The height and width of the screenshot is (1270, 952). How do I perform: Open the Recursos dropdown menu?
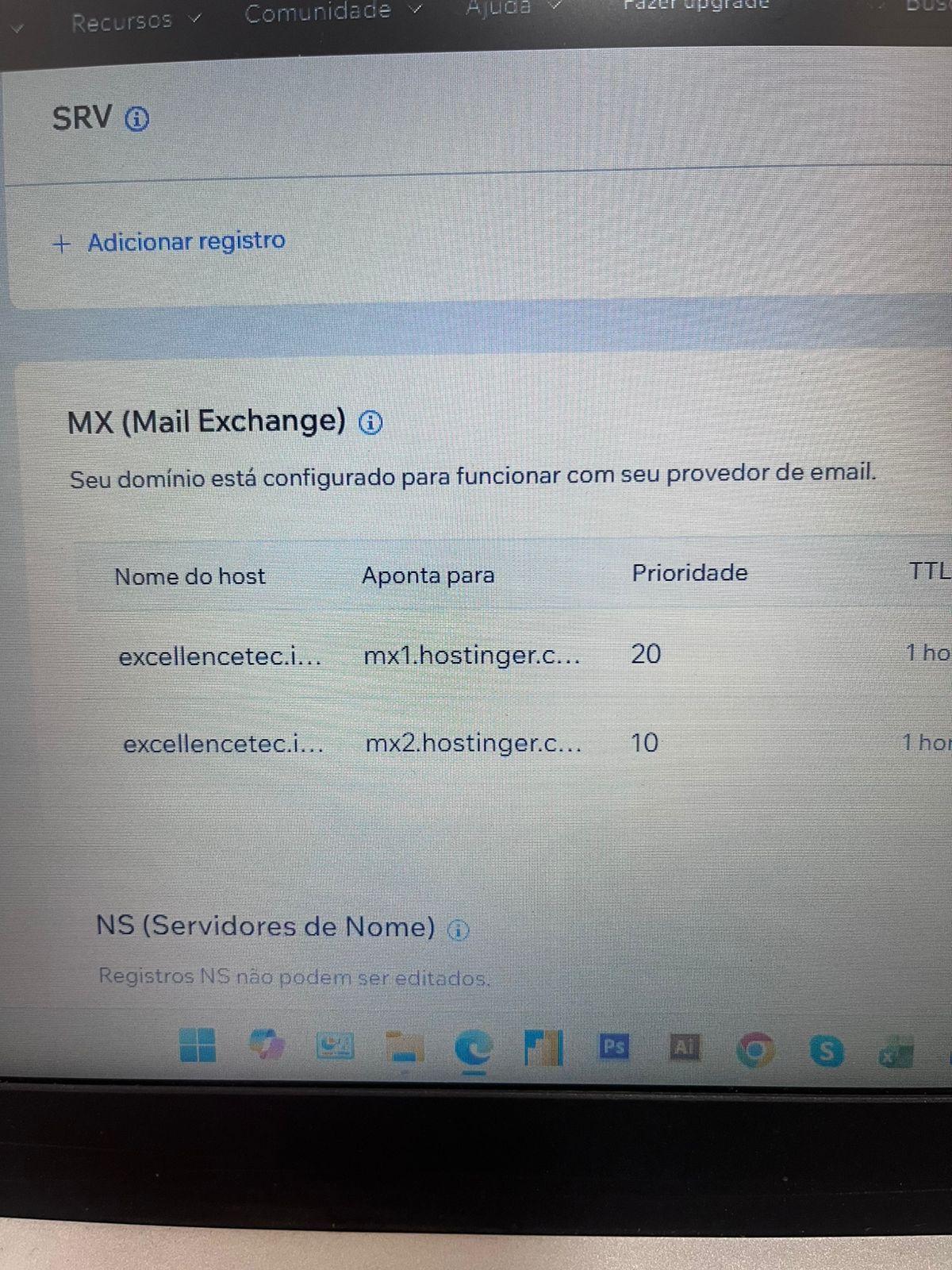[x=135, y=21]
